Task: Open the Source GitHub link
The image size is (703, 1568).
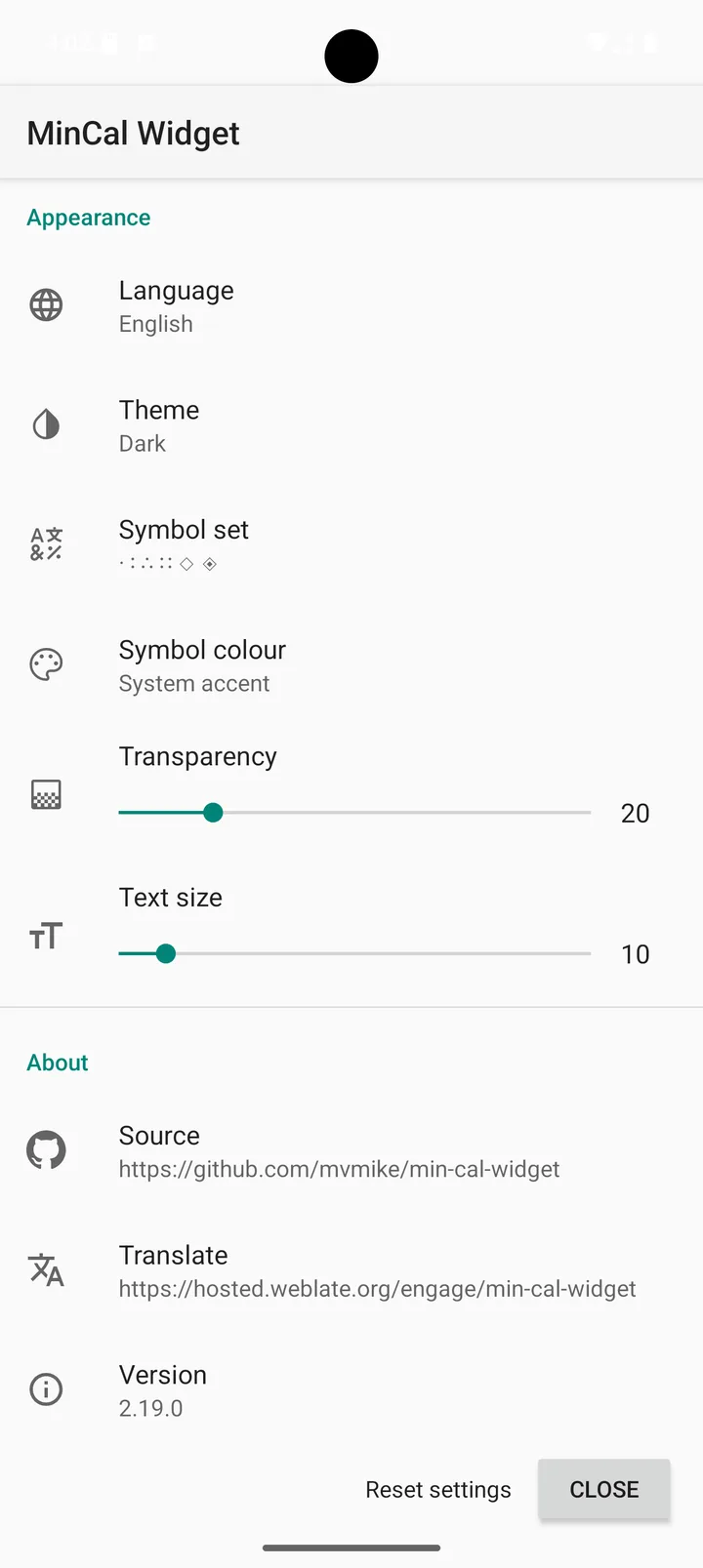Action: pos(351,1151)
